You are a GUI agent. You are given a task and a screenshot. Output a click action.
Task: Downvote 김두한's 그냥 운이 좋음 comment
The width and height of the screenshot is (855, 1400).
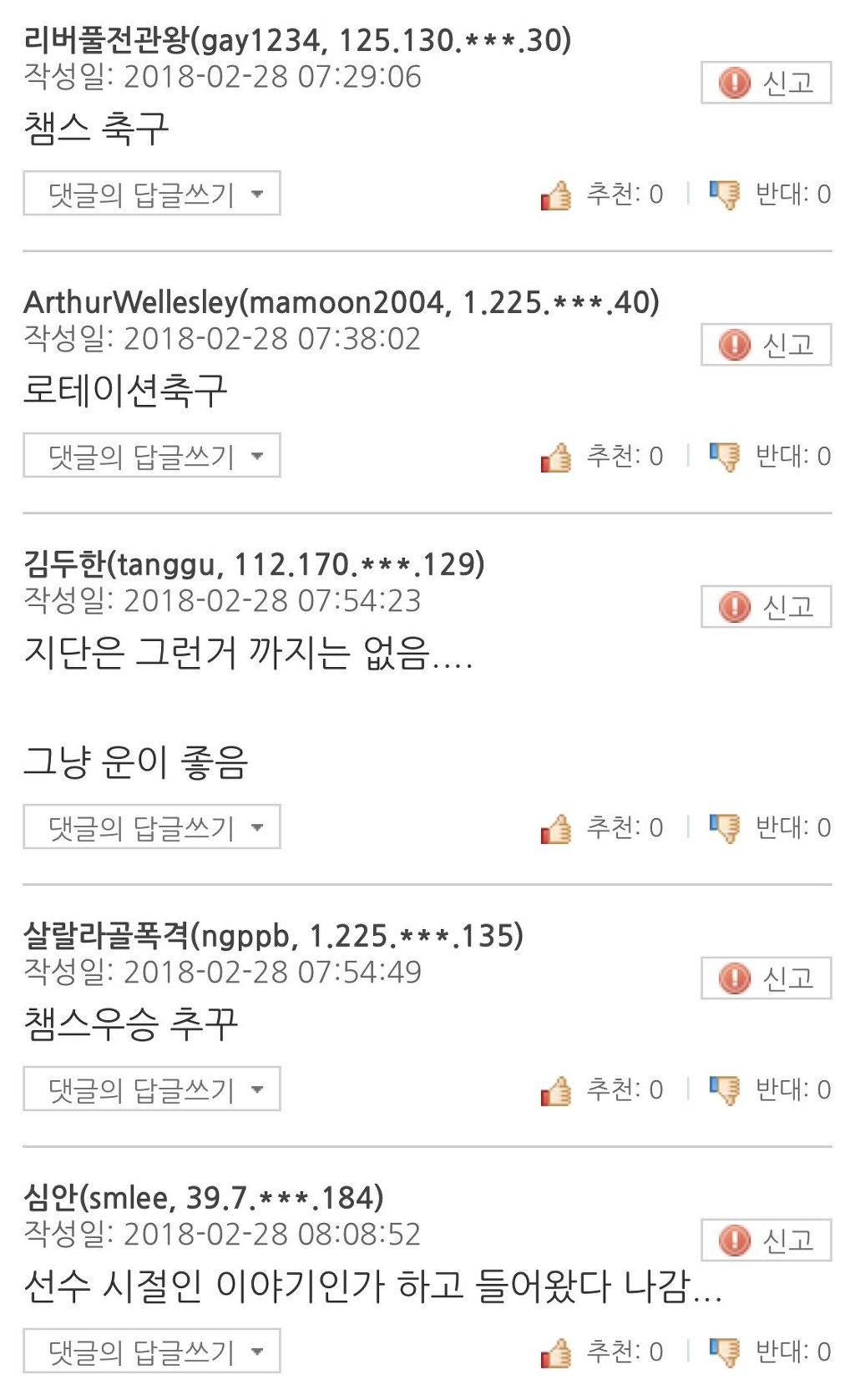click(x=770, y=828)
